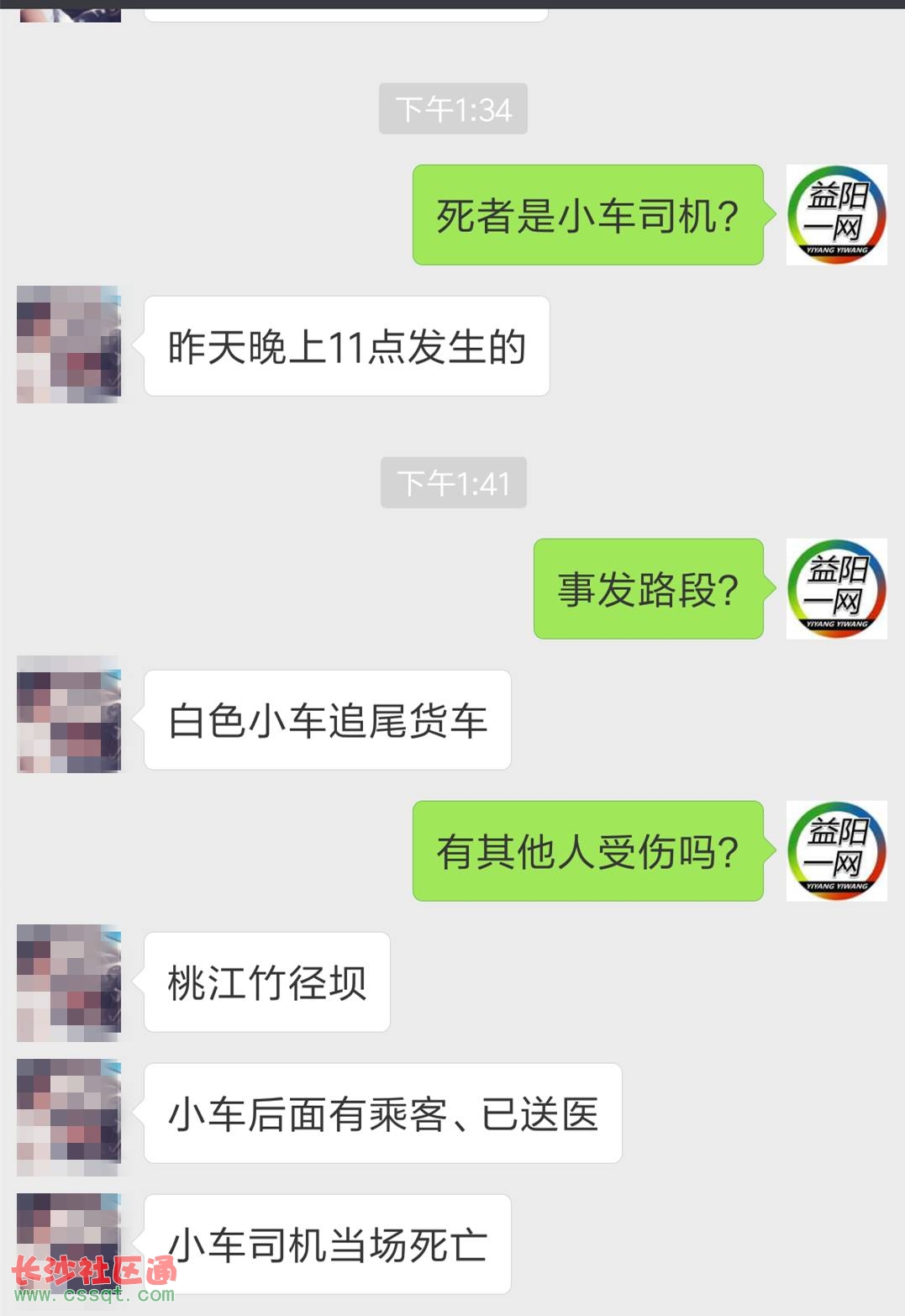Open sender's avatar beside "死者是小车司机?"

click(836, 215)
